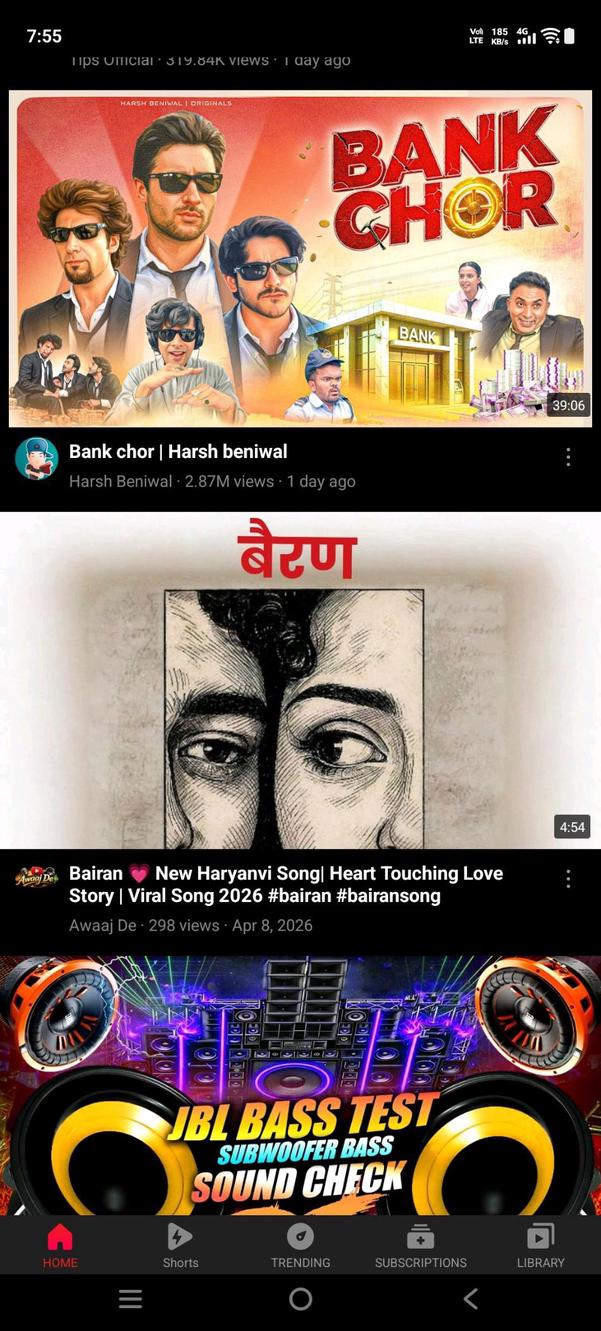Tap the system back button

[471, 1299]
